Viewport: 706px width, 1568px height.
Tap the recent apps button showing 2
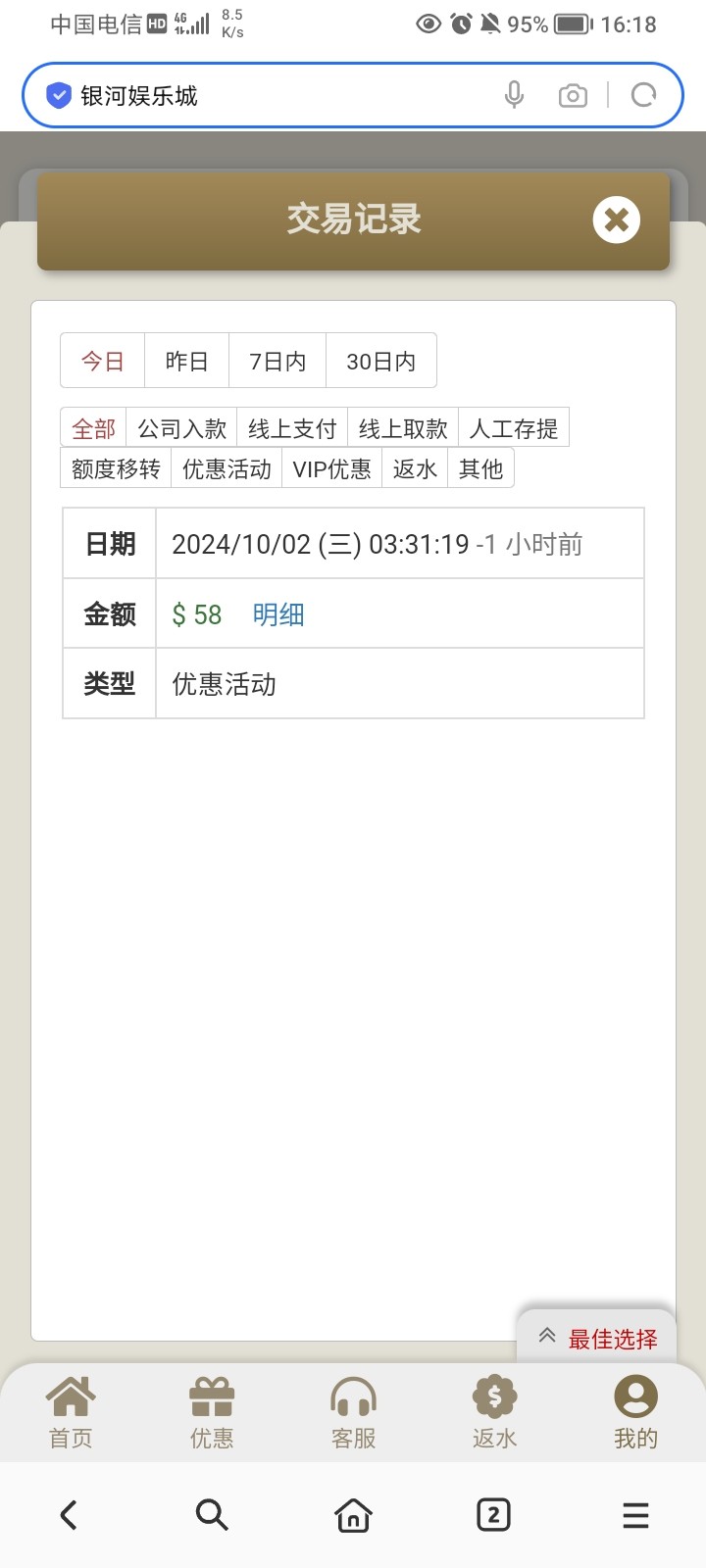493,1514
